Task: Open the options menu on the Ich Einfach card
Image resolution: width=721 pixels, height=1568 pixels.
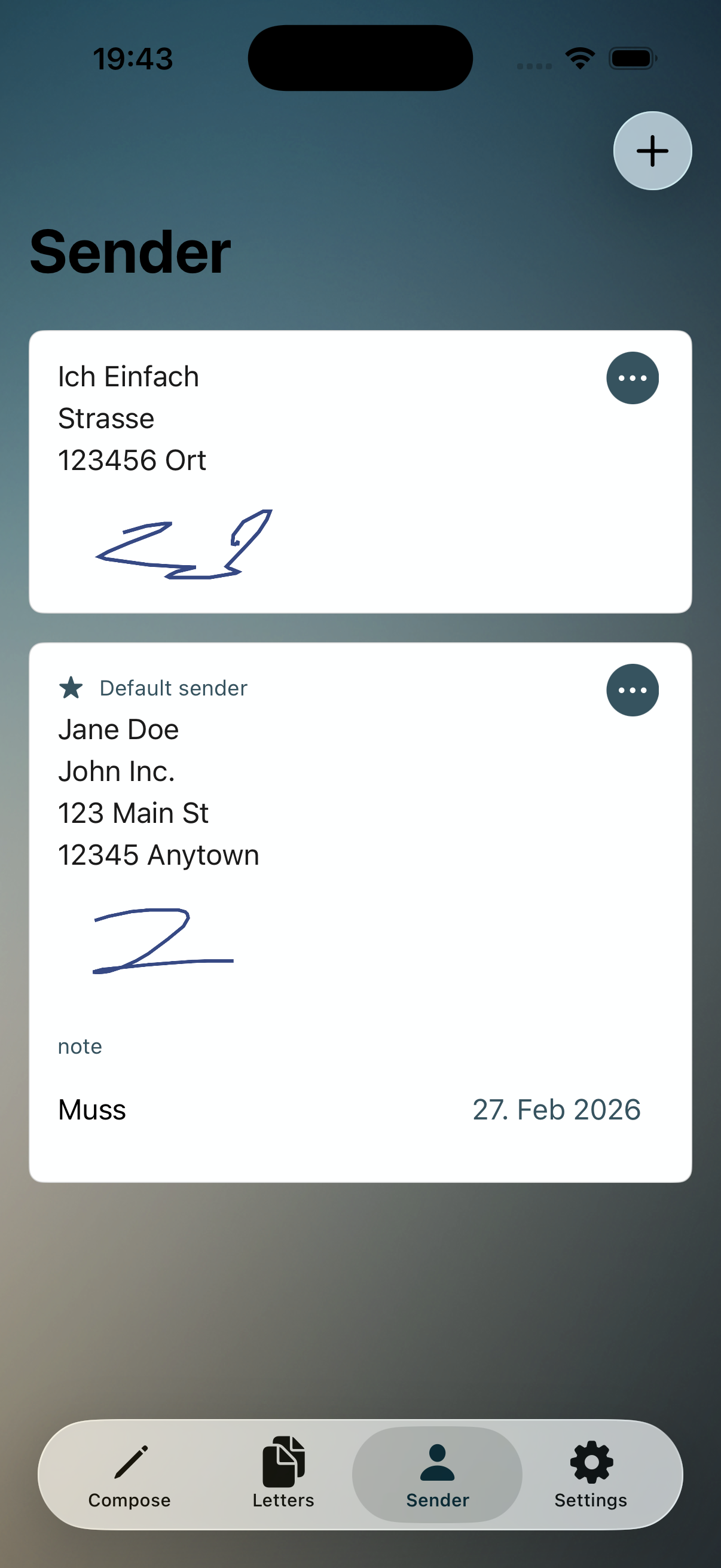Action: point(632,377)
